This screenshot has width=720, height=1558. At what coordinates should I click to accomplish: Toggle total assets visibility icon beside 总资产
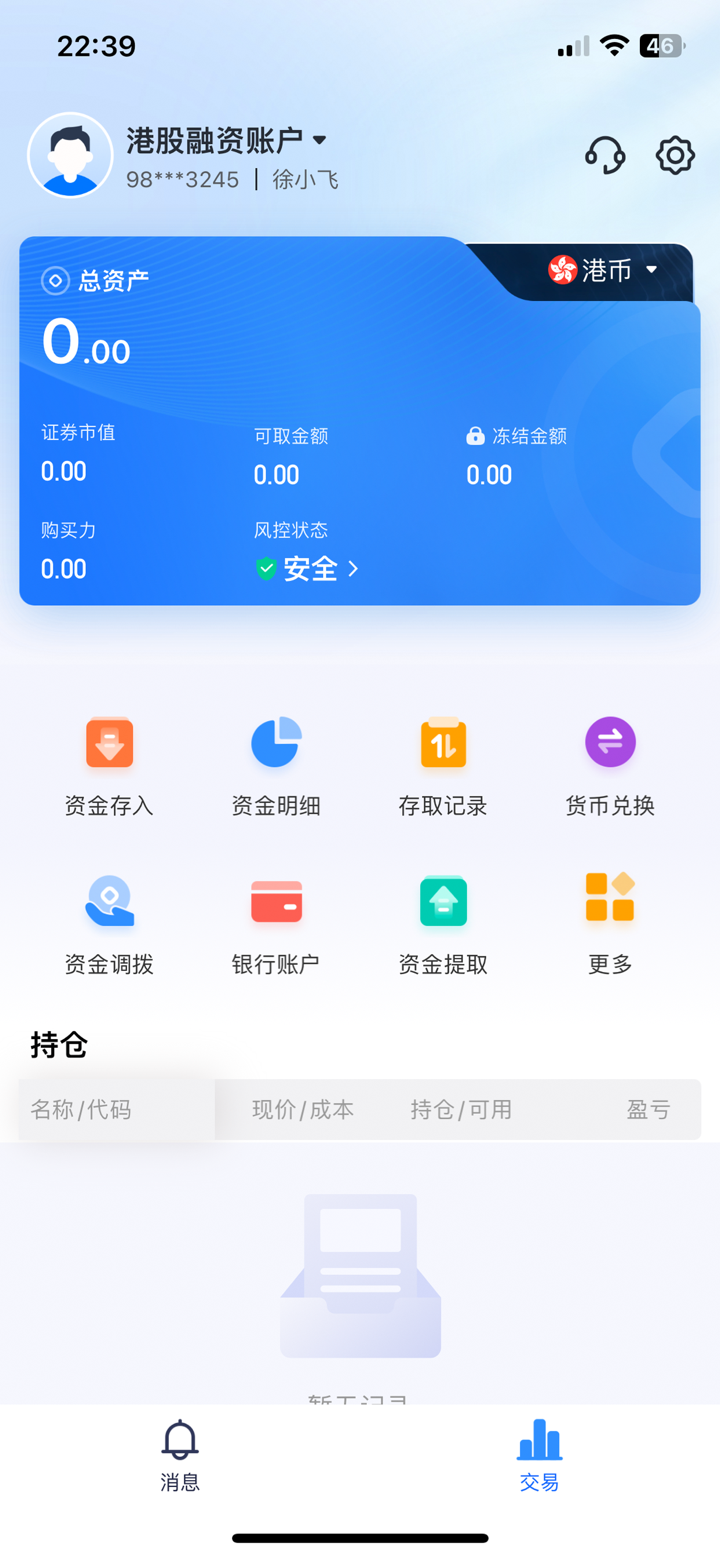[55, 280]
